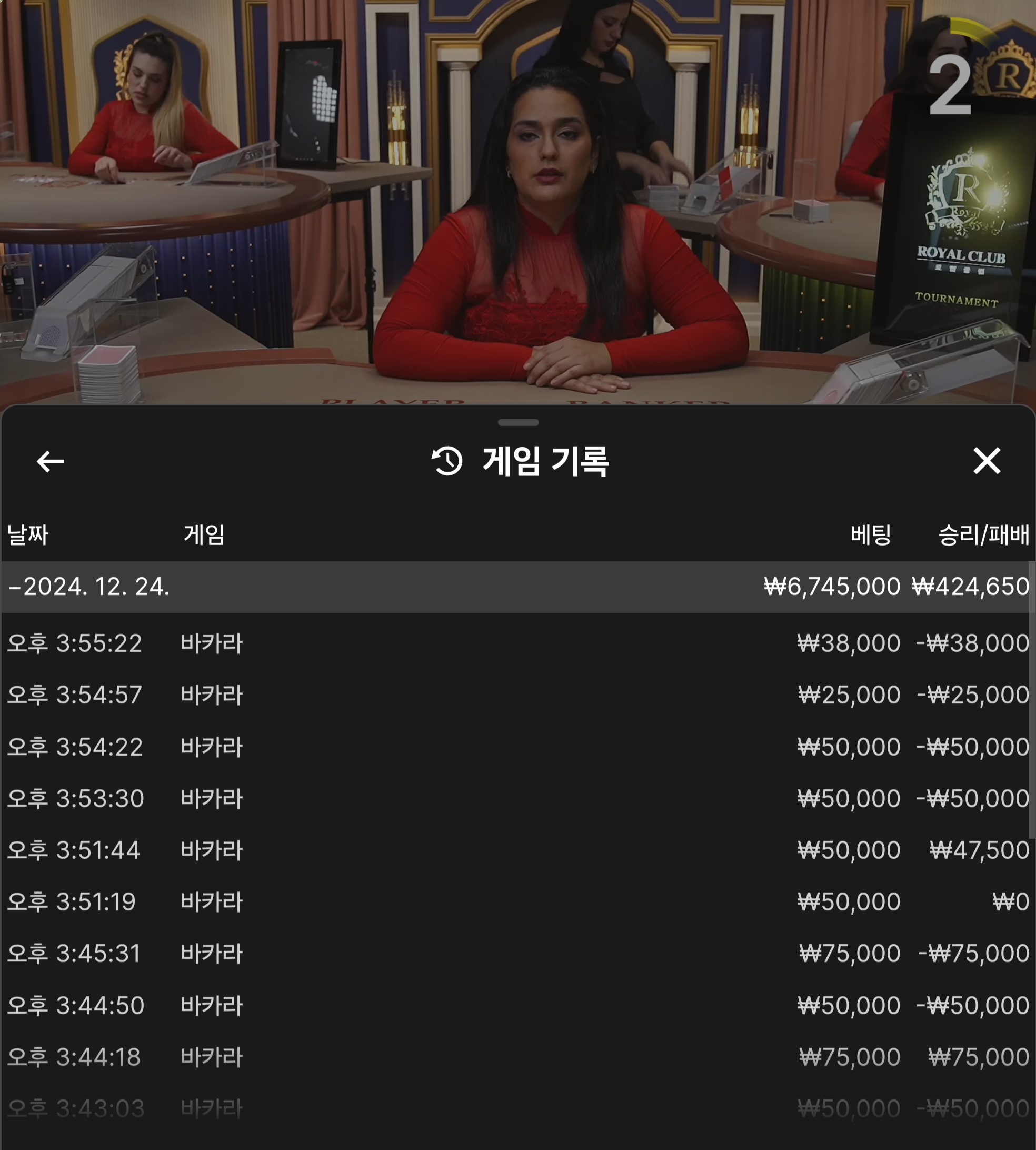View the 오후 3:51:19 round with ₩0 result

(x=517, y=902)
